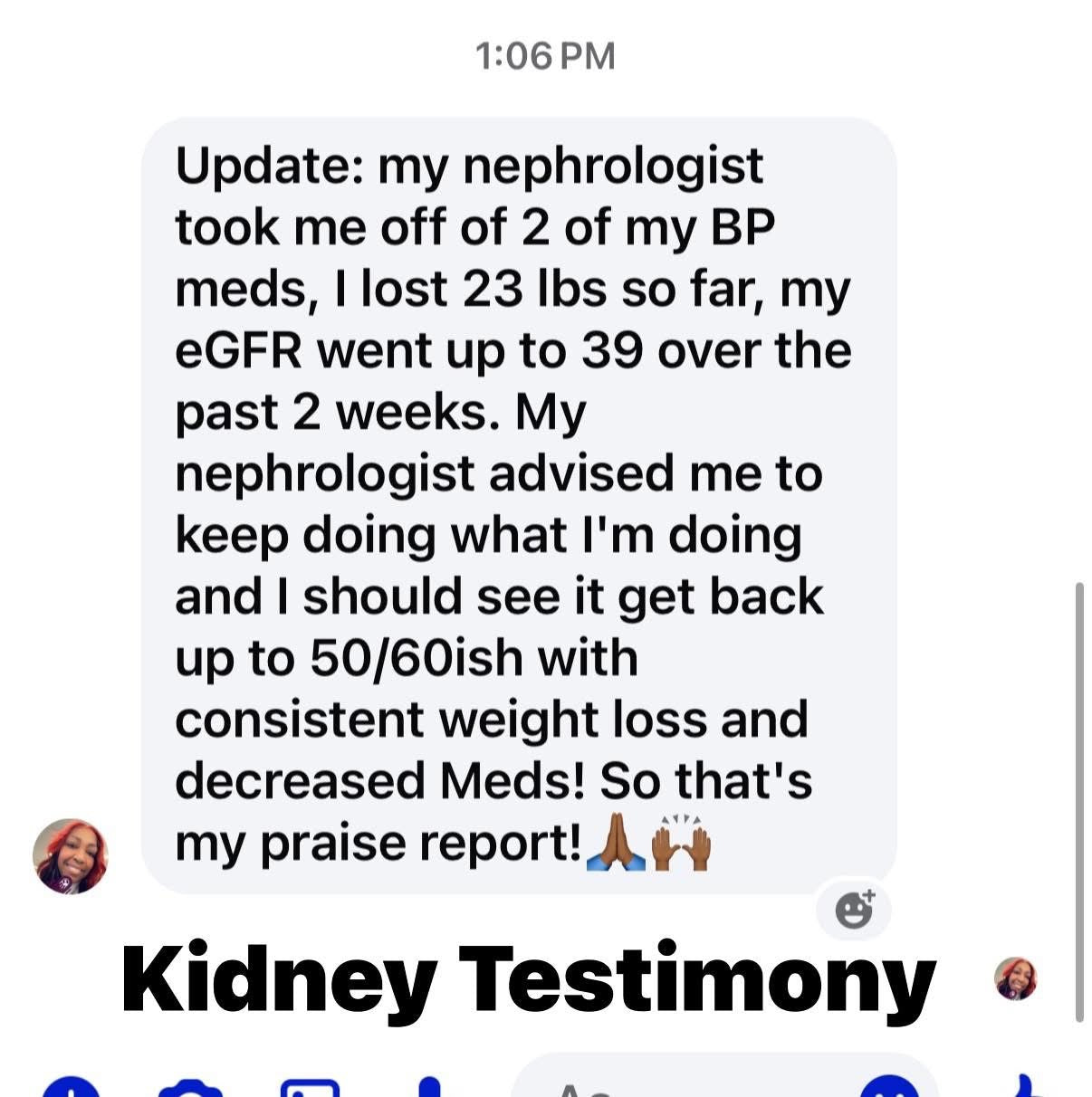Open the plus menu for more options
1092x1097 pixels.
tap(71, 1089)
